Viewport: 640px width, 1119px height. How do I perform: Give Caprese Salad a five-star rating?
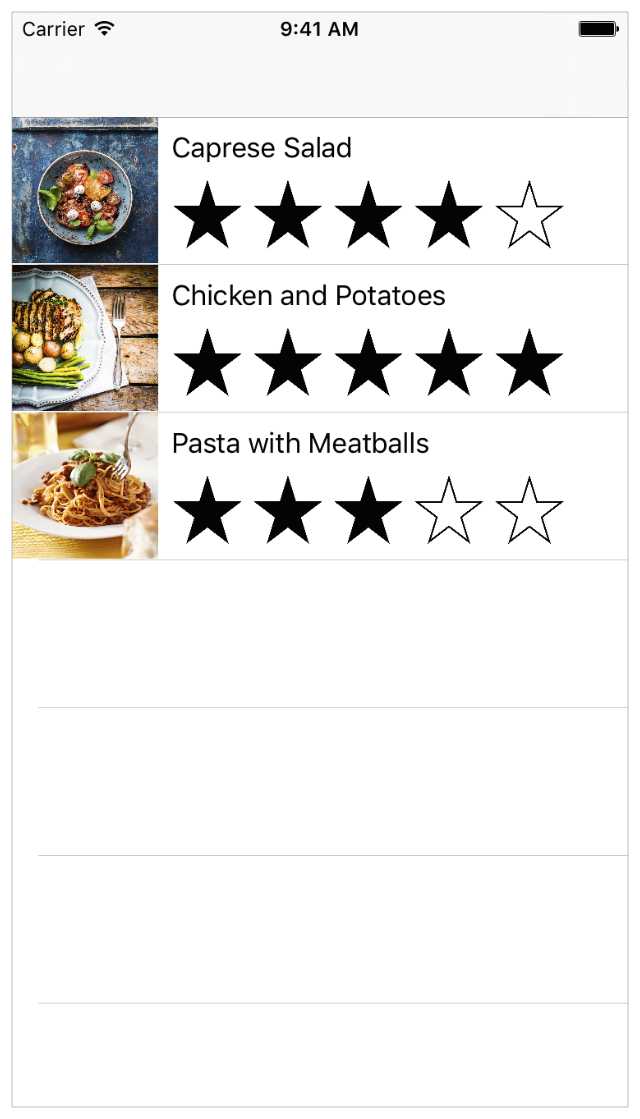coord(529,215)
